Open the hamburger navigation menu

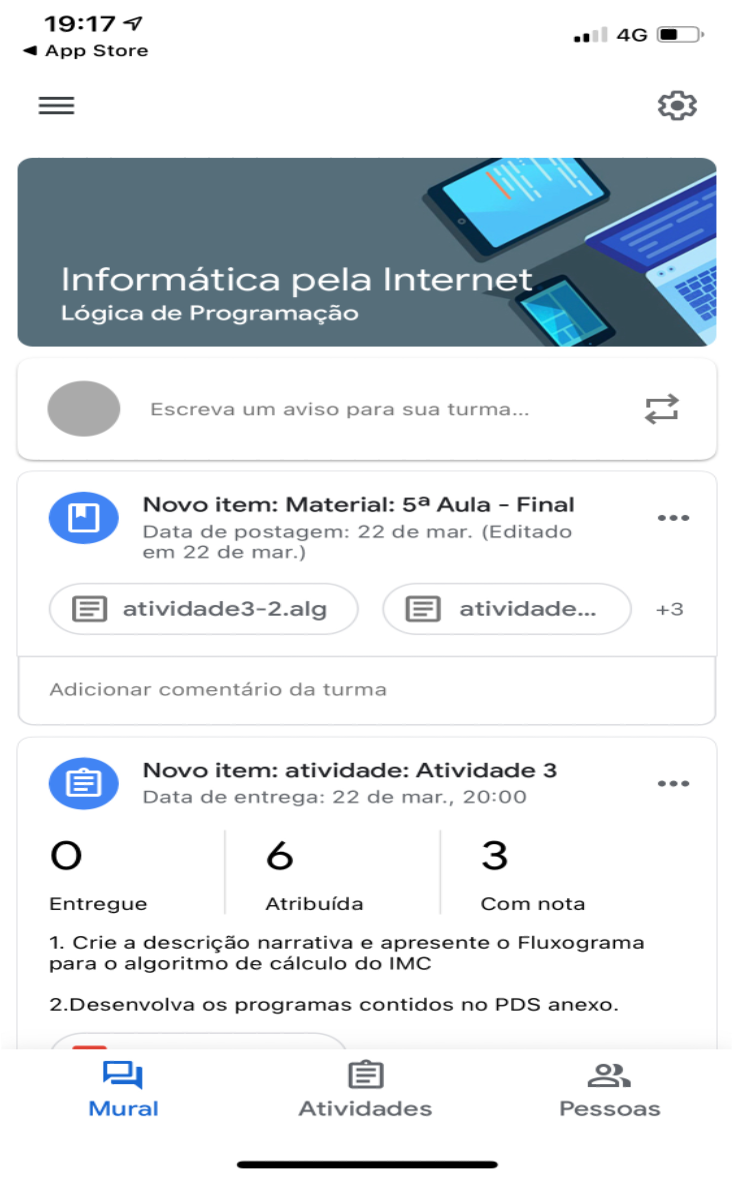coord(57,106)
